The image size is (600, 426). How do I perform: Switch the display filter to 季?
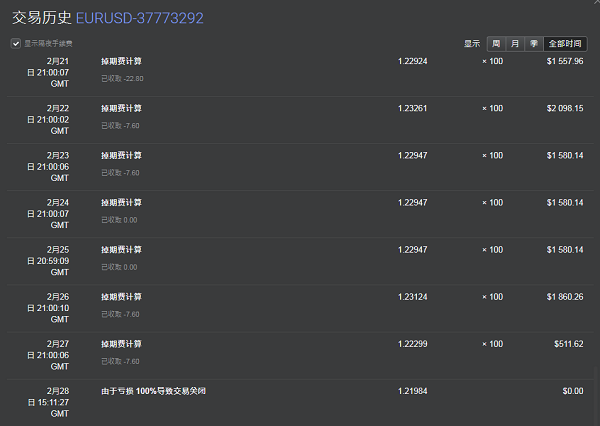(534, 44)
